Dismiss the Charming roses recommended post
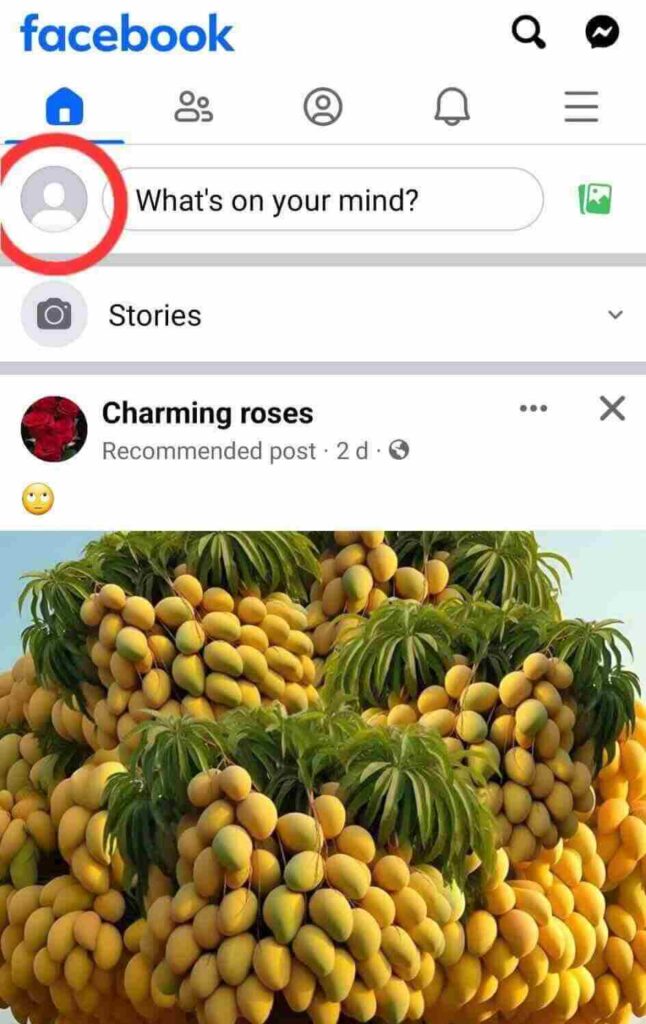646x1024 pixels. click(x=611, y=408)
